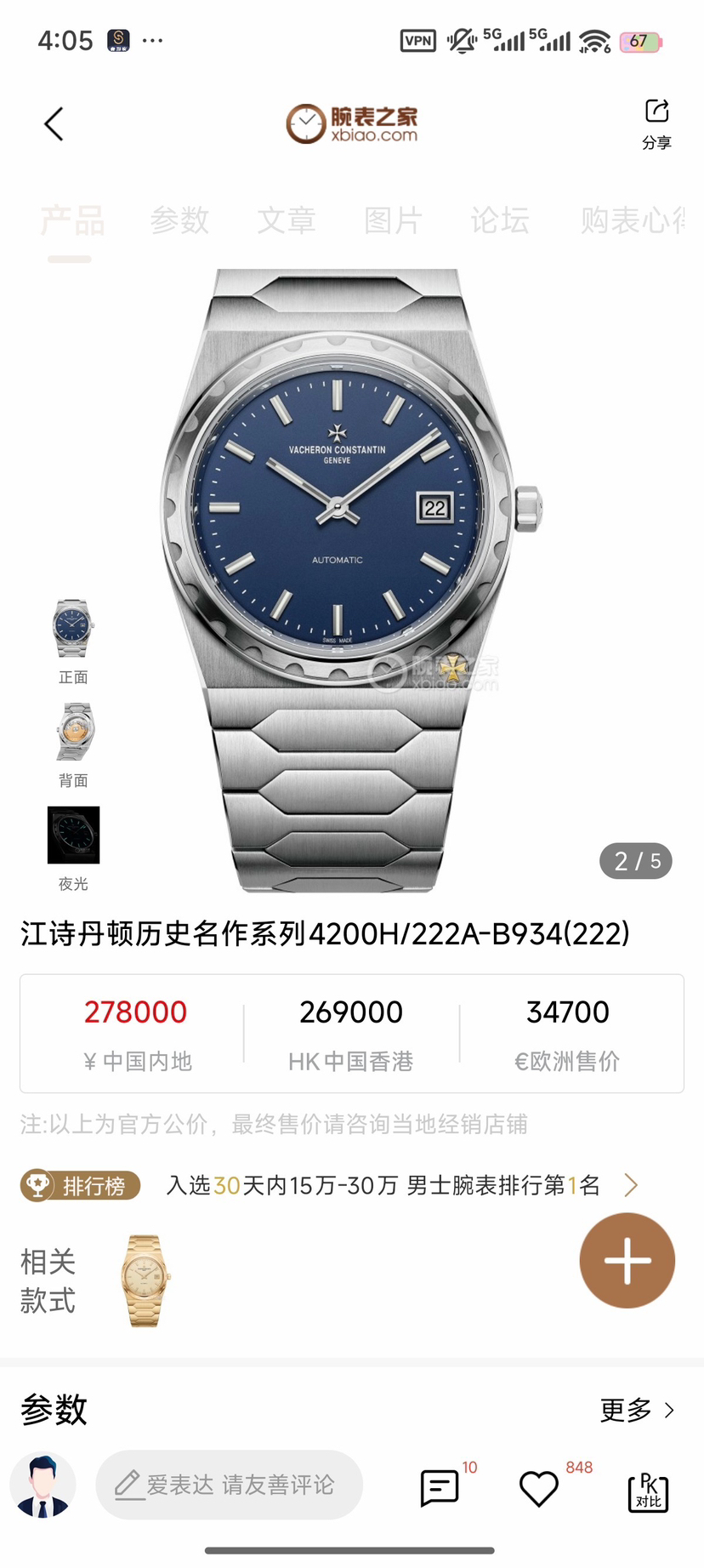Go back using the arrow icon
This screenshot has height=1568, width=704.
[x=54, y=124]
